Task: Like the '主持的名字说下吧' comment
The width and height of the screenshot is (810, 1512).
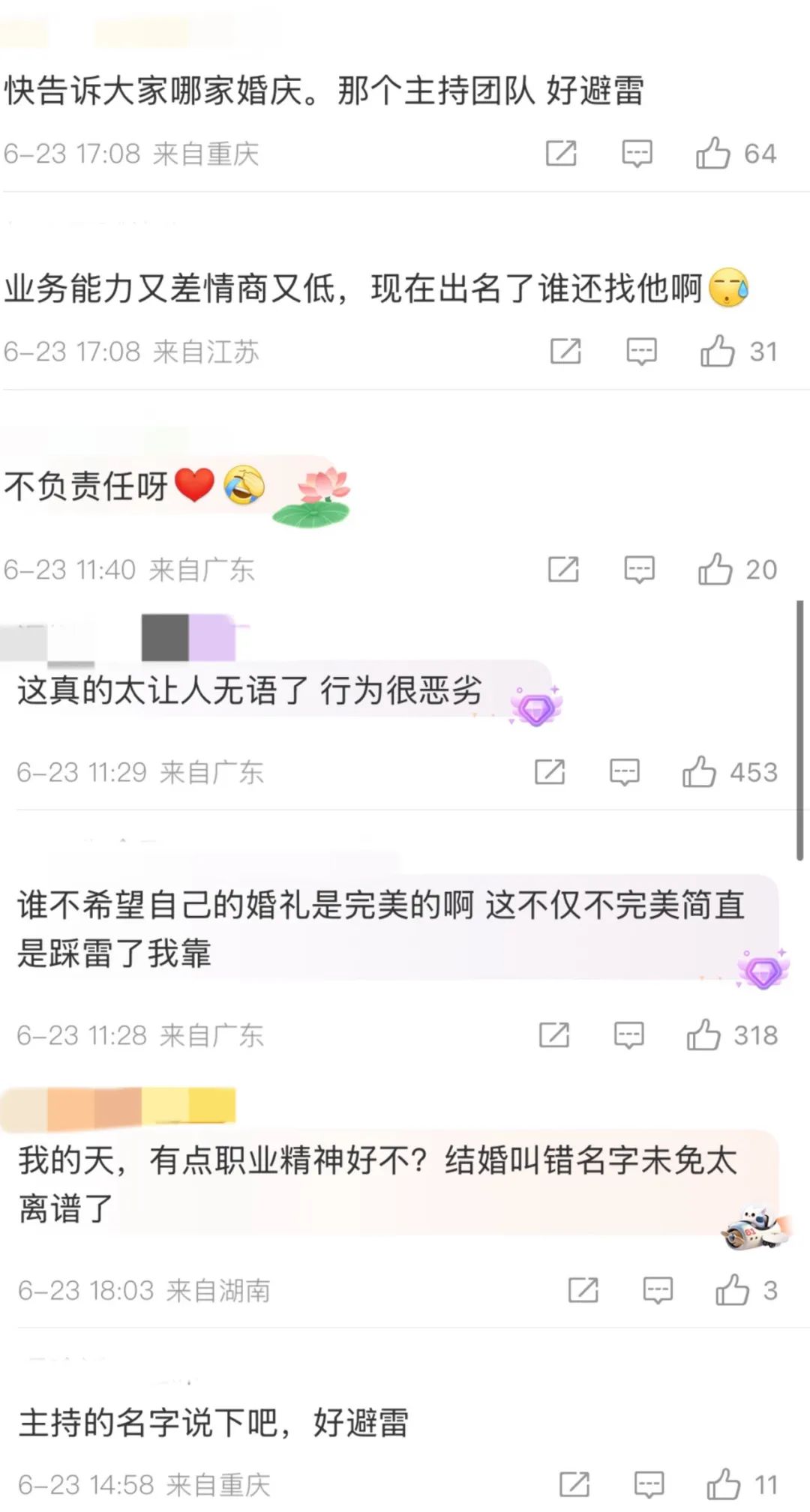Action: click(x=723, y=1484)
